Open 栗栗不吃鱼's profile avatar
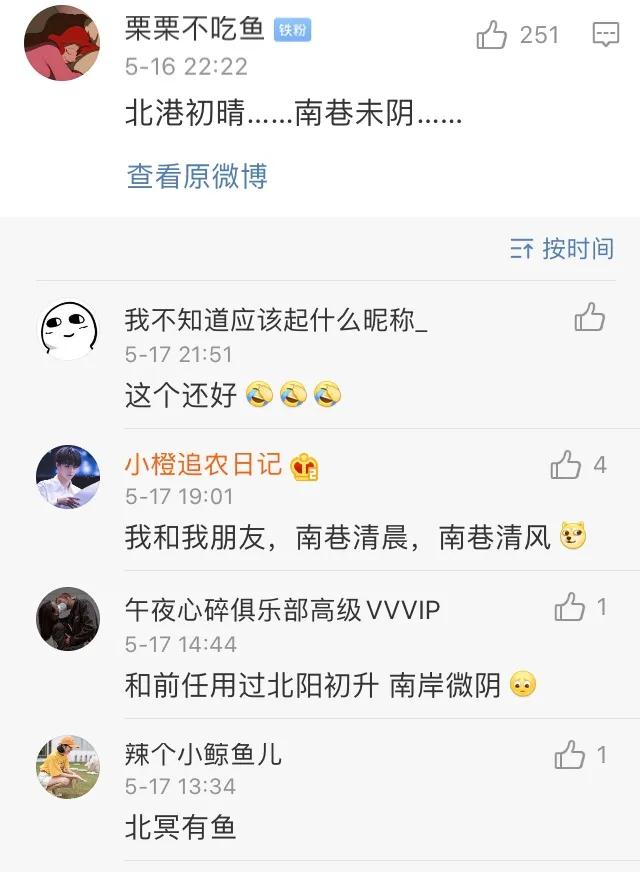640x872 pixels. click(62, 43)
